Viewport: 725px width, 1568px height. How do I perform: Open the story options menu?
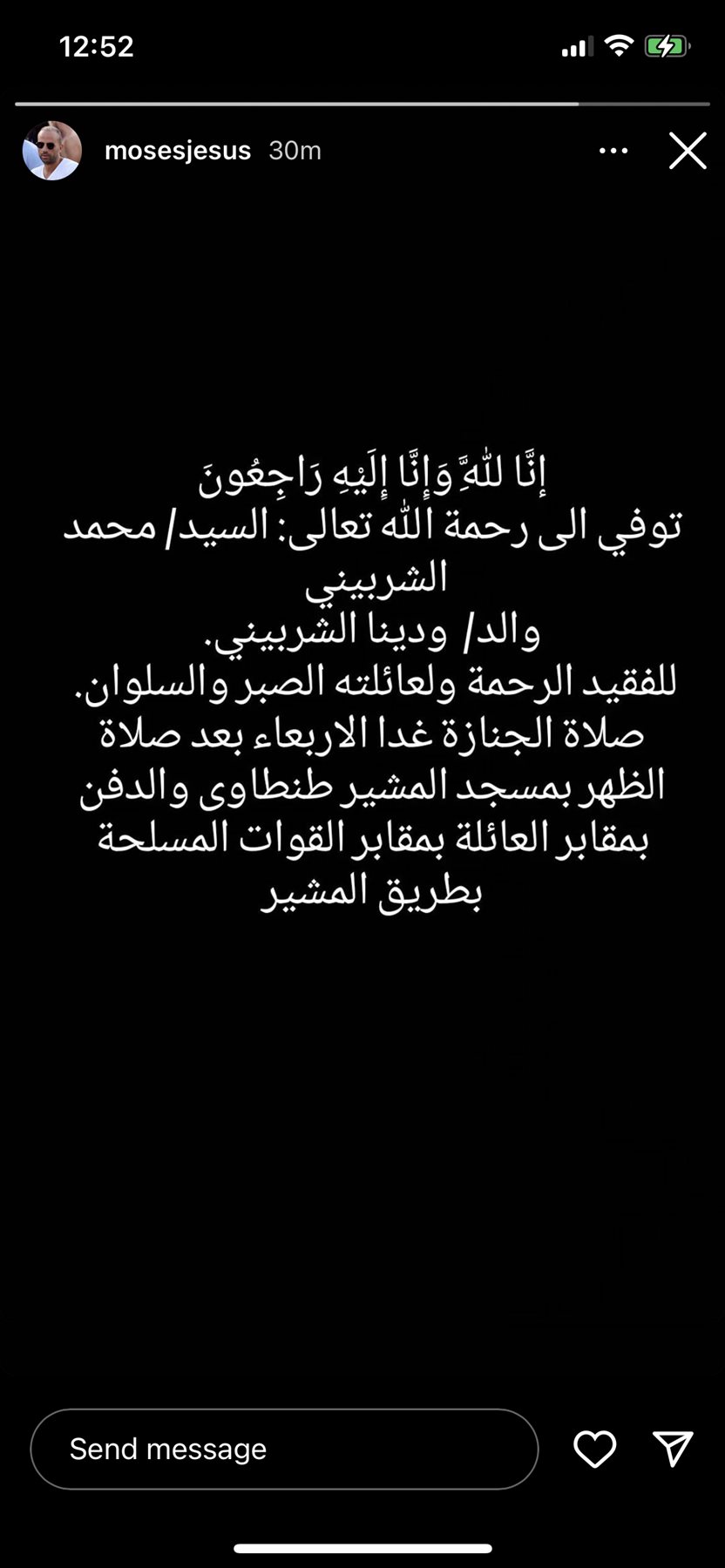tap(613, 151)
